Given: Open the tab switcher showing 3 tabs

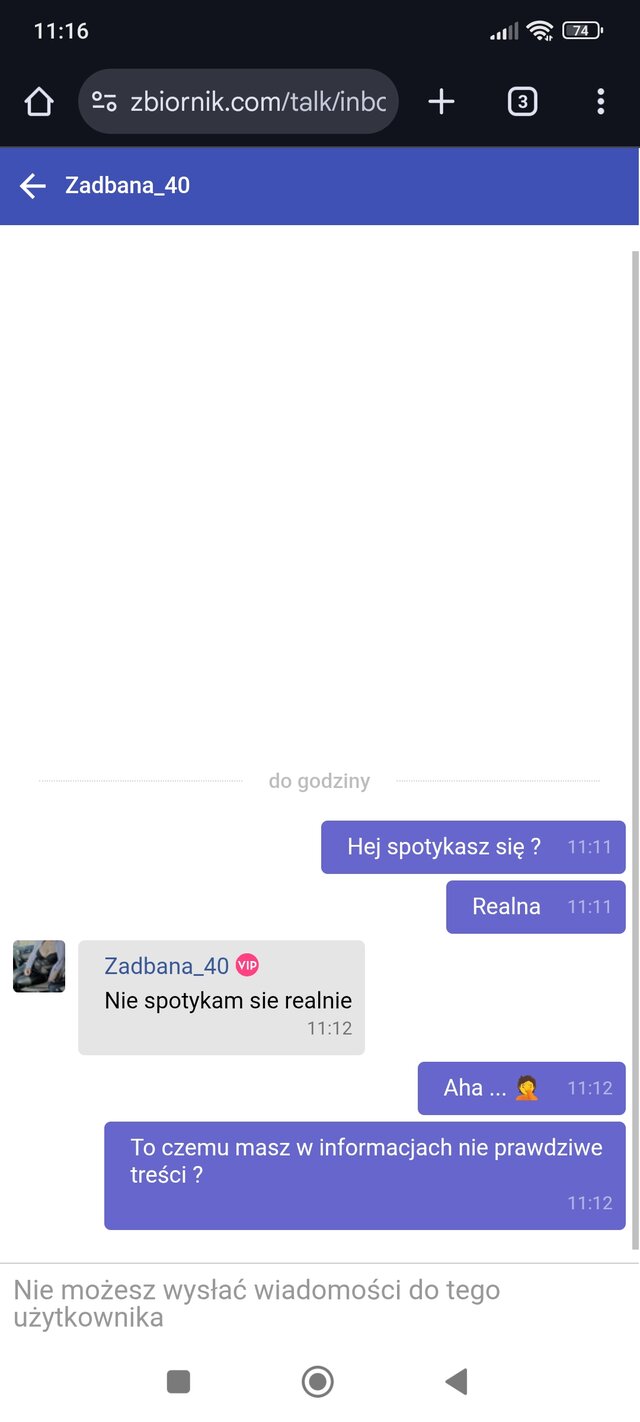Looking at the screenshot, I should [522, 101].
